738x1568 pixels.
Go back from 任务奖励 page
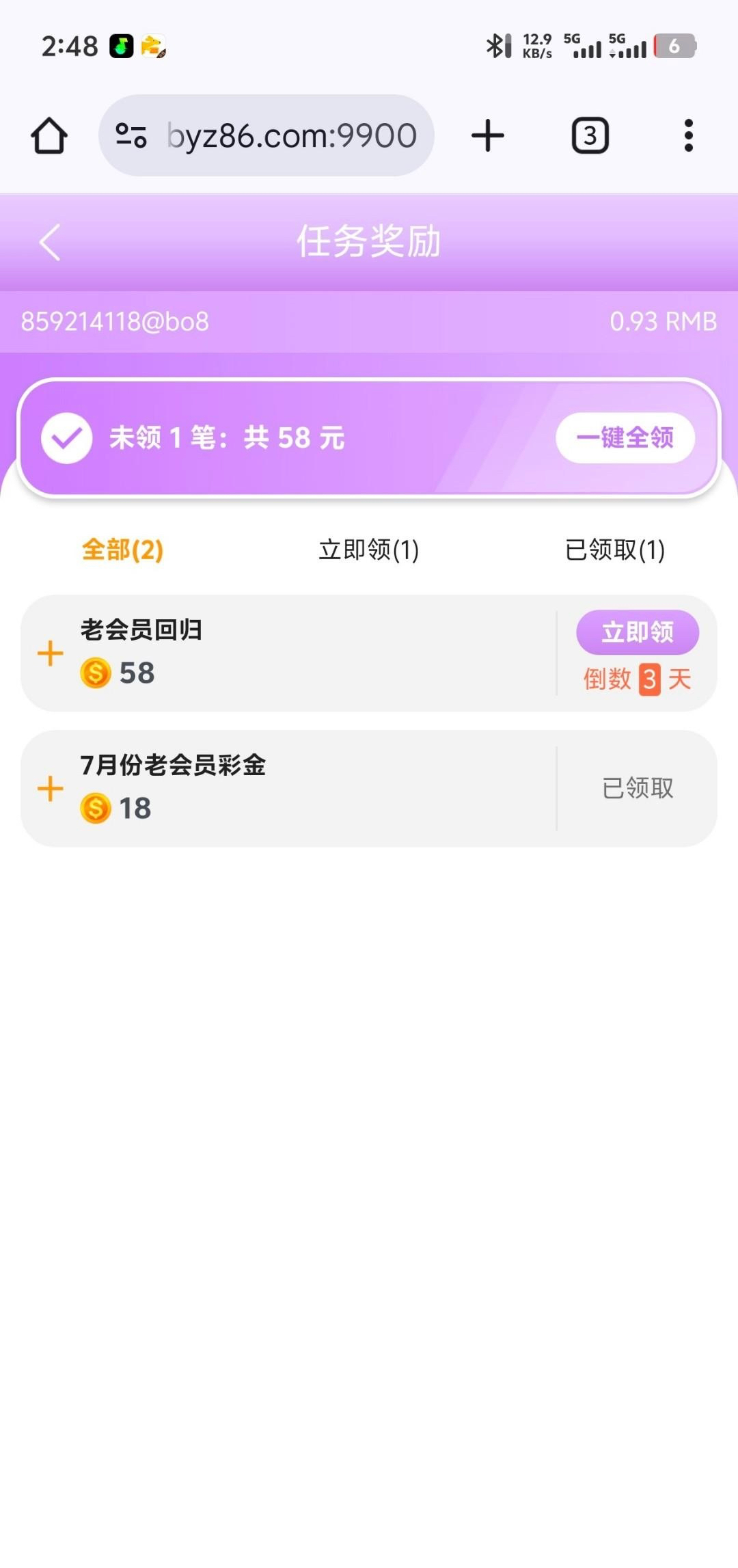(50, 242)
